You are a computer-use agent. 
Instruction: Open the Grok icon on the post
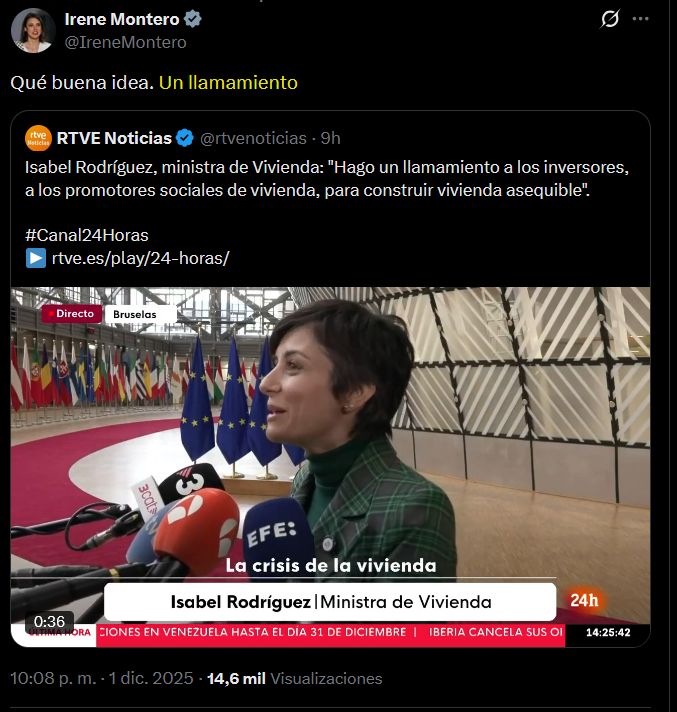click(610, 19)
